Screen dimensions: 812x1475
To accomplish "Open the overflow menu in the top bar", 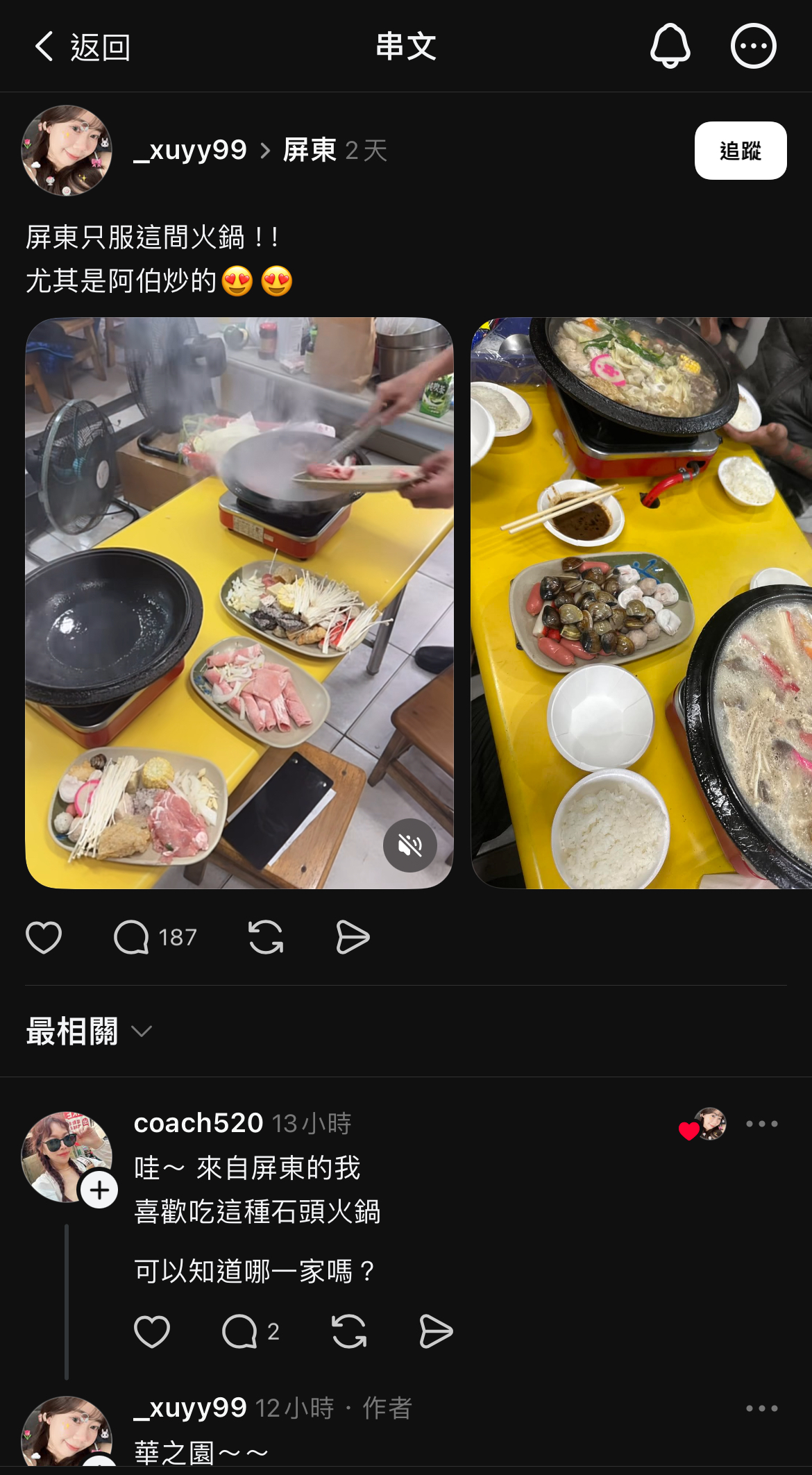I will pos(753,47).
